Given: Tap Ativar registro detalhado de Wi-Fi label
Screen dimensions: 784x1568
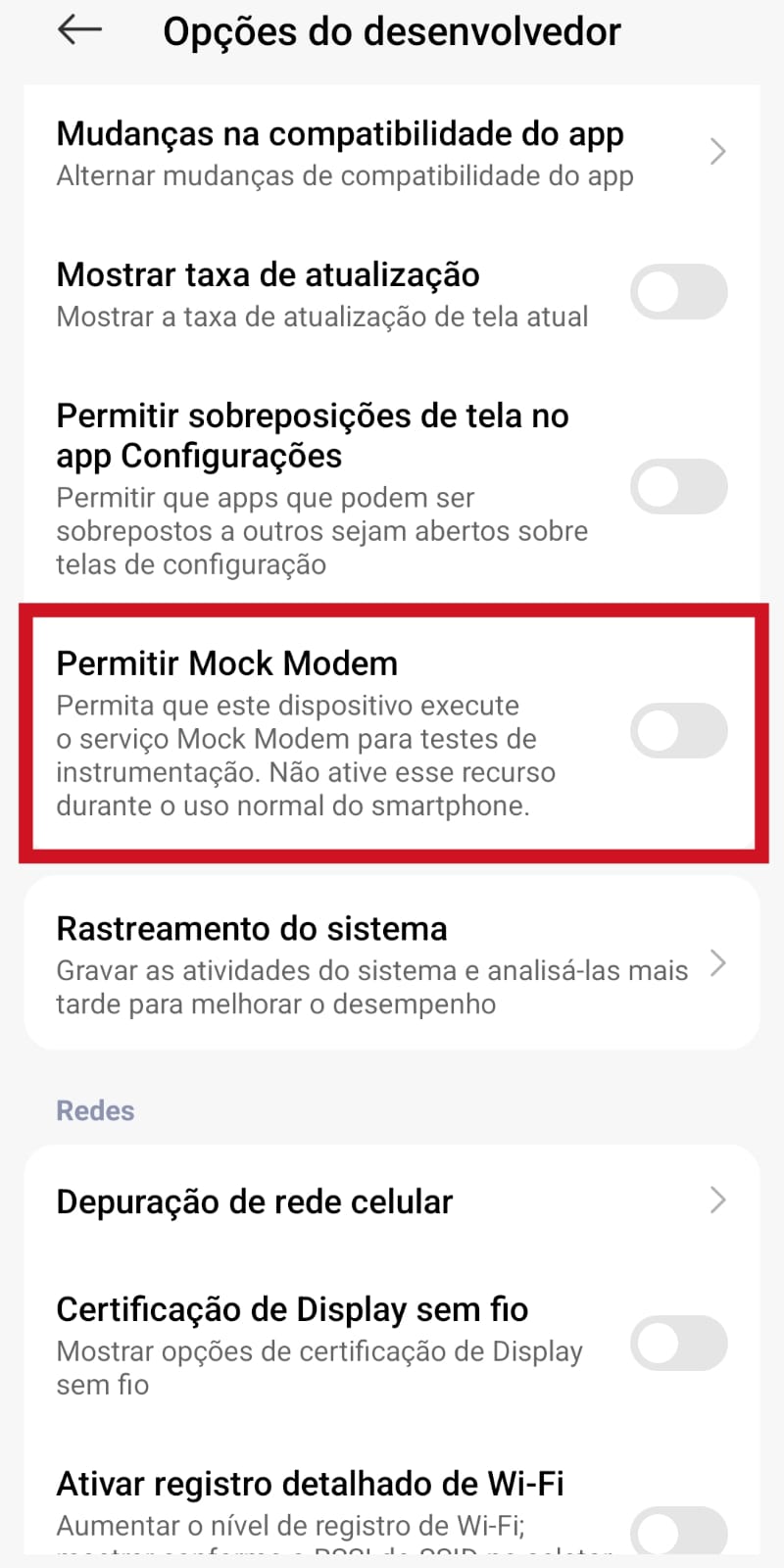Looking at the screenshot, I should coord(310,1483).
